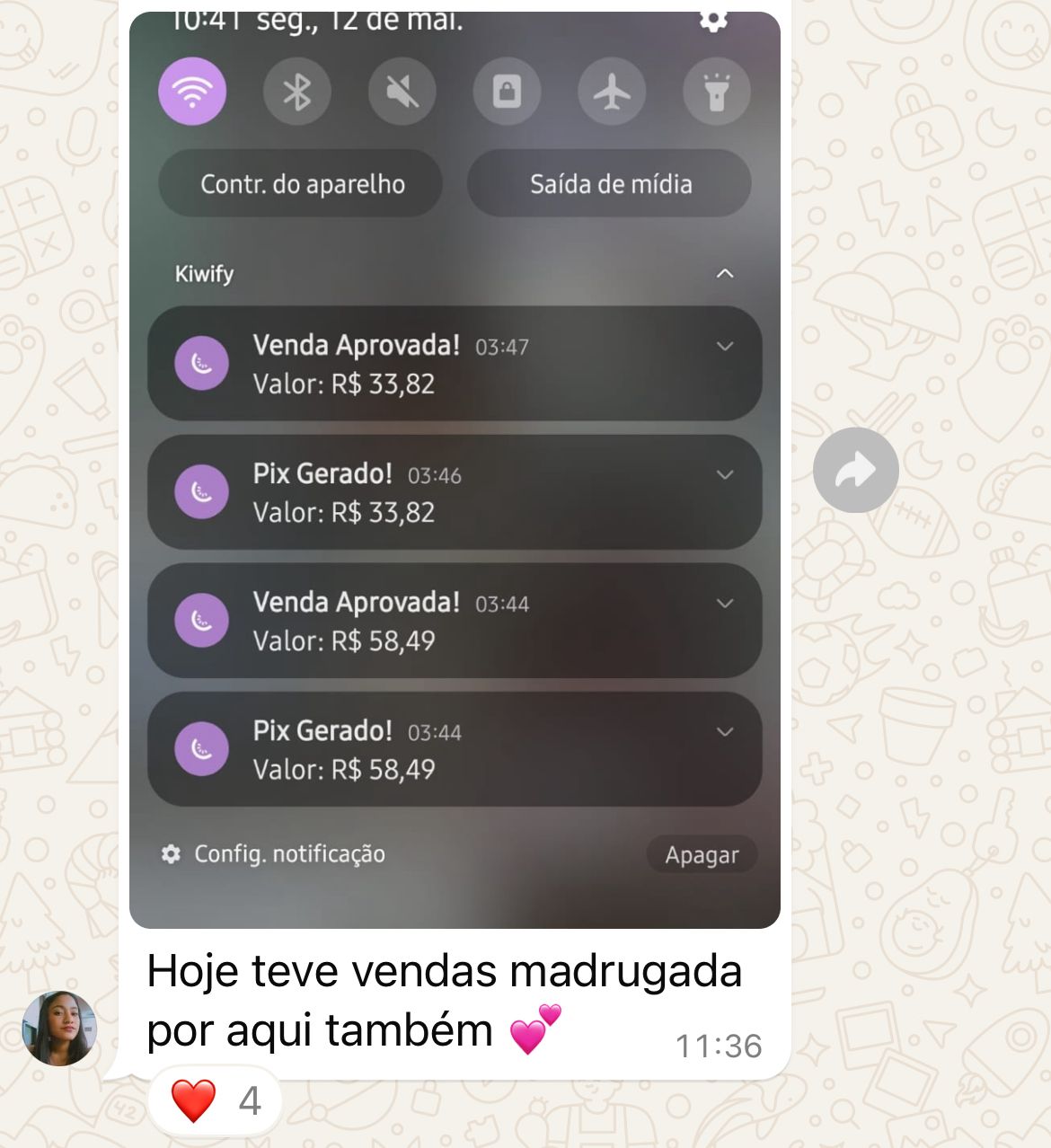Forward this image message
The height and width of the screenshot is (1148, 1051).
(855, 470)
